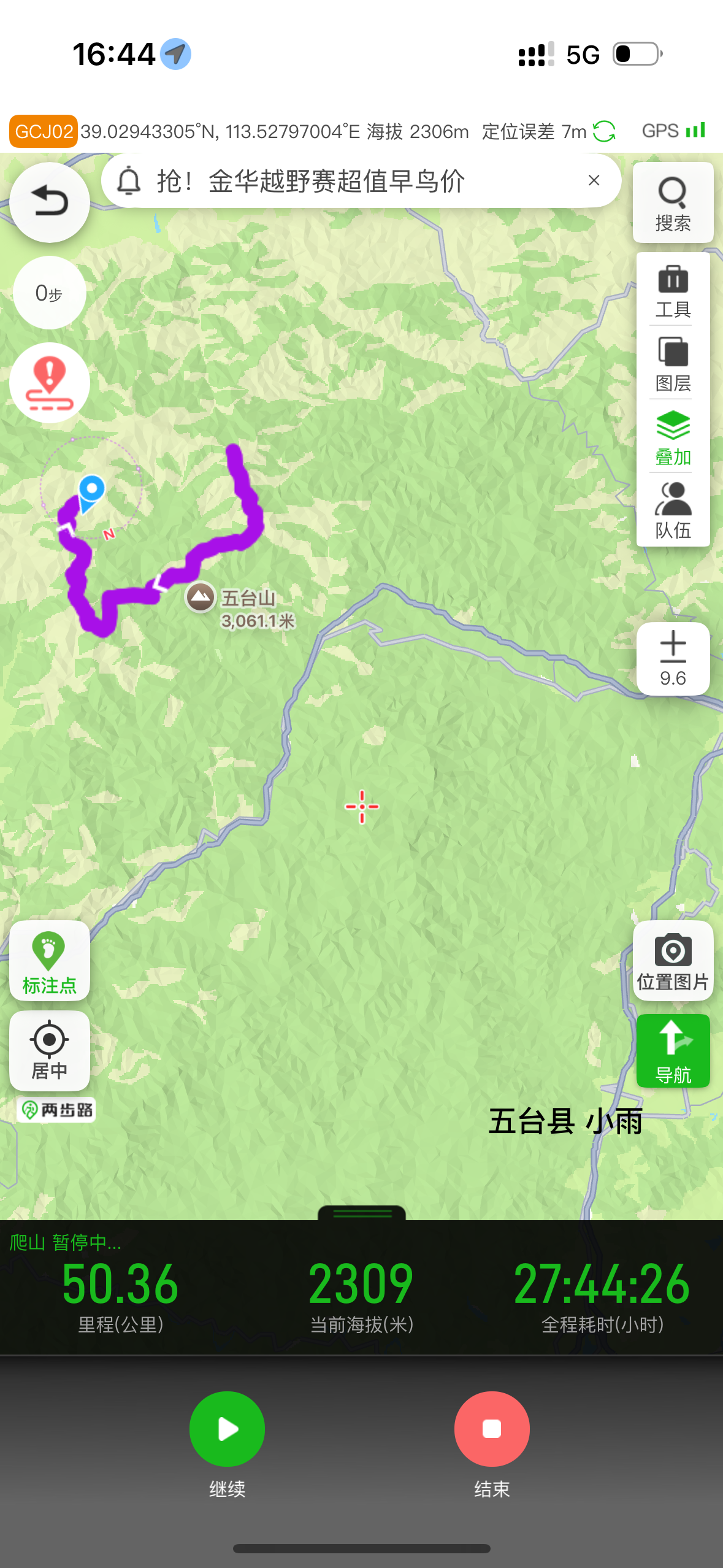Open the 队伍 team panel

673,510
